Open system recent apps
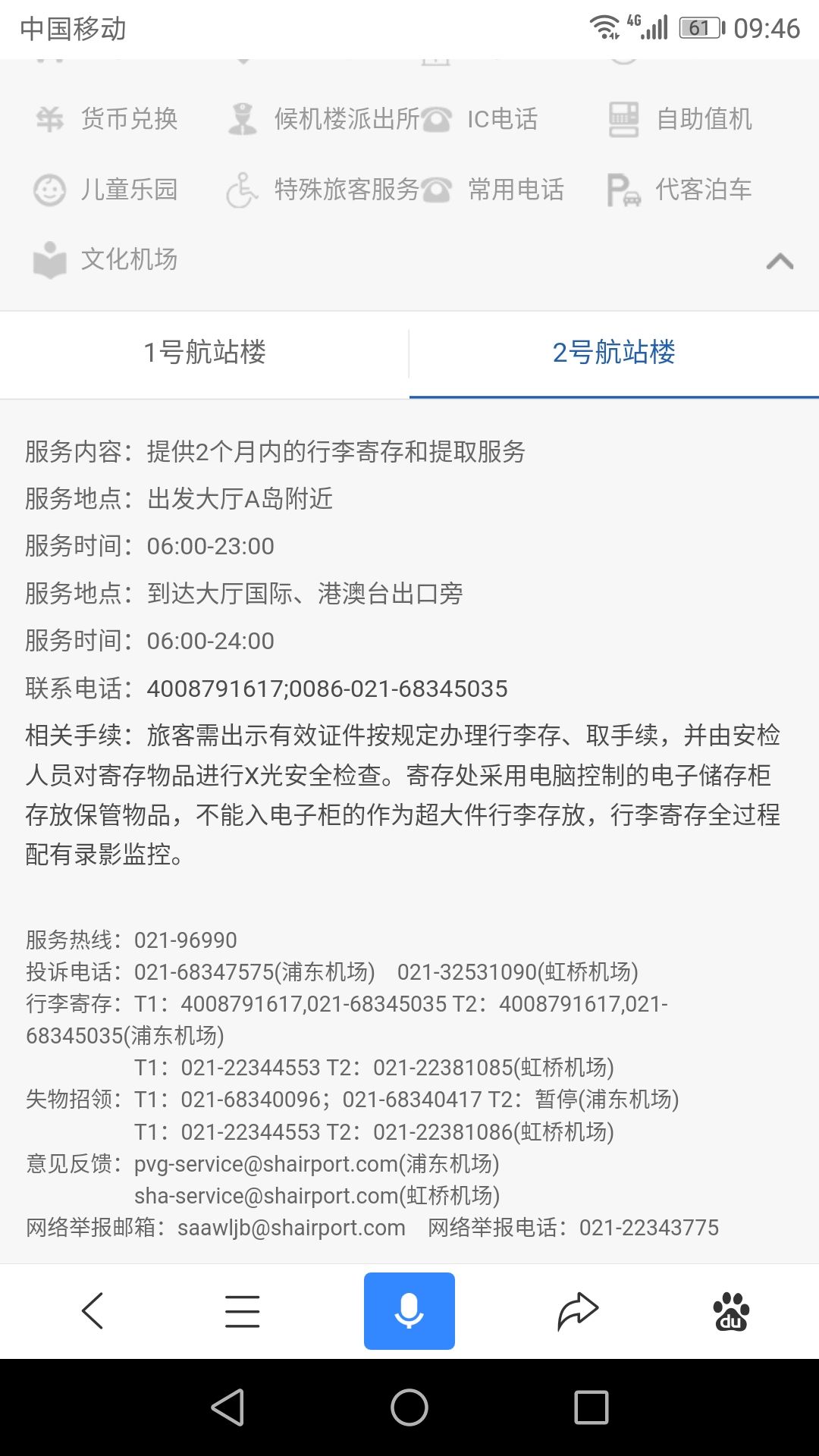This screenshot has width=819, height=1456. [591, 1407]
